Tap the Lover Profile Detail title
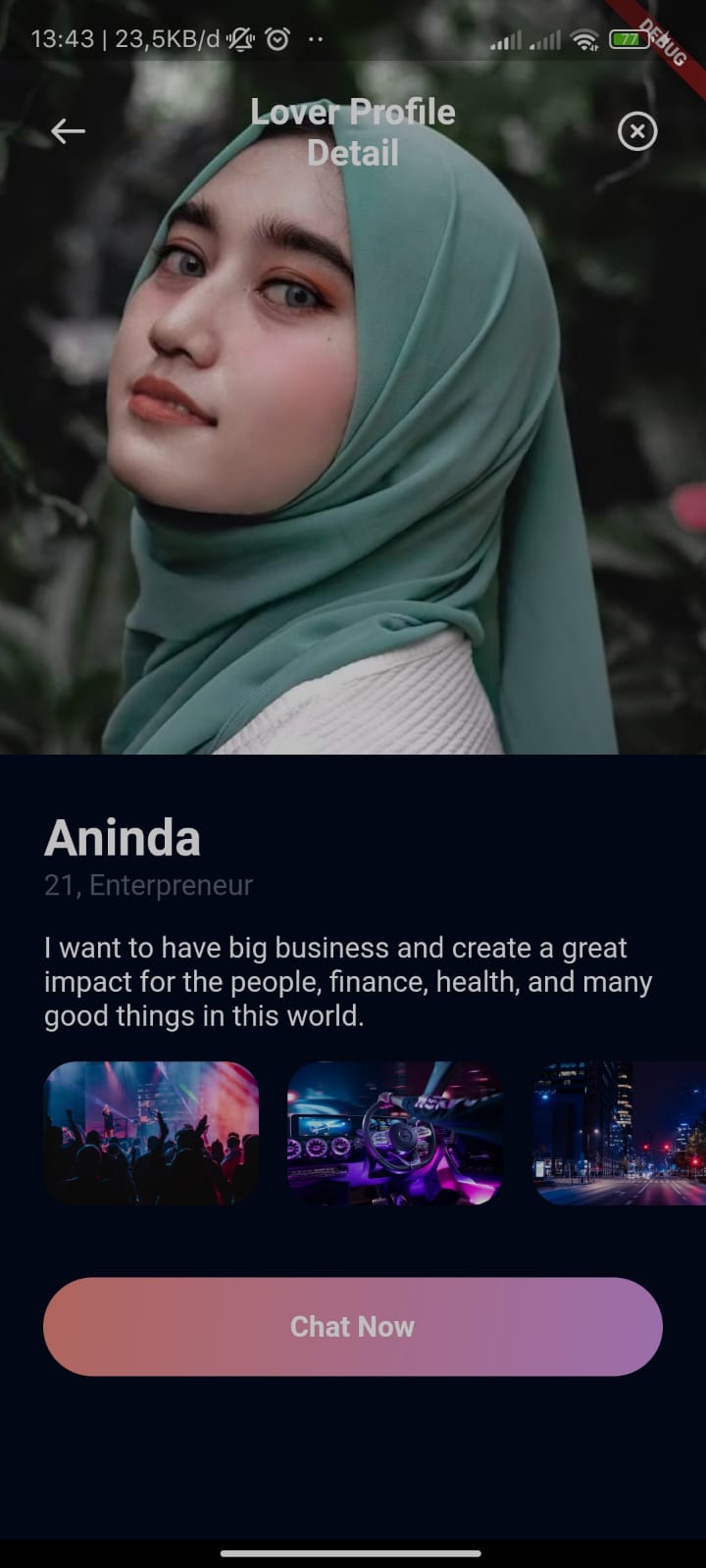The width and height of the screenshot is (706, 1568). (353, 131)
